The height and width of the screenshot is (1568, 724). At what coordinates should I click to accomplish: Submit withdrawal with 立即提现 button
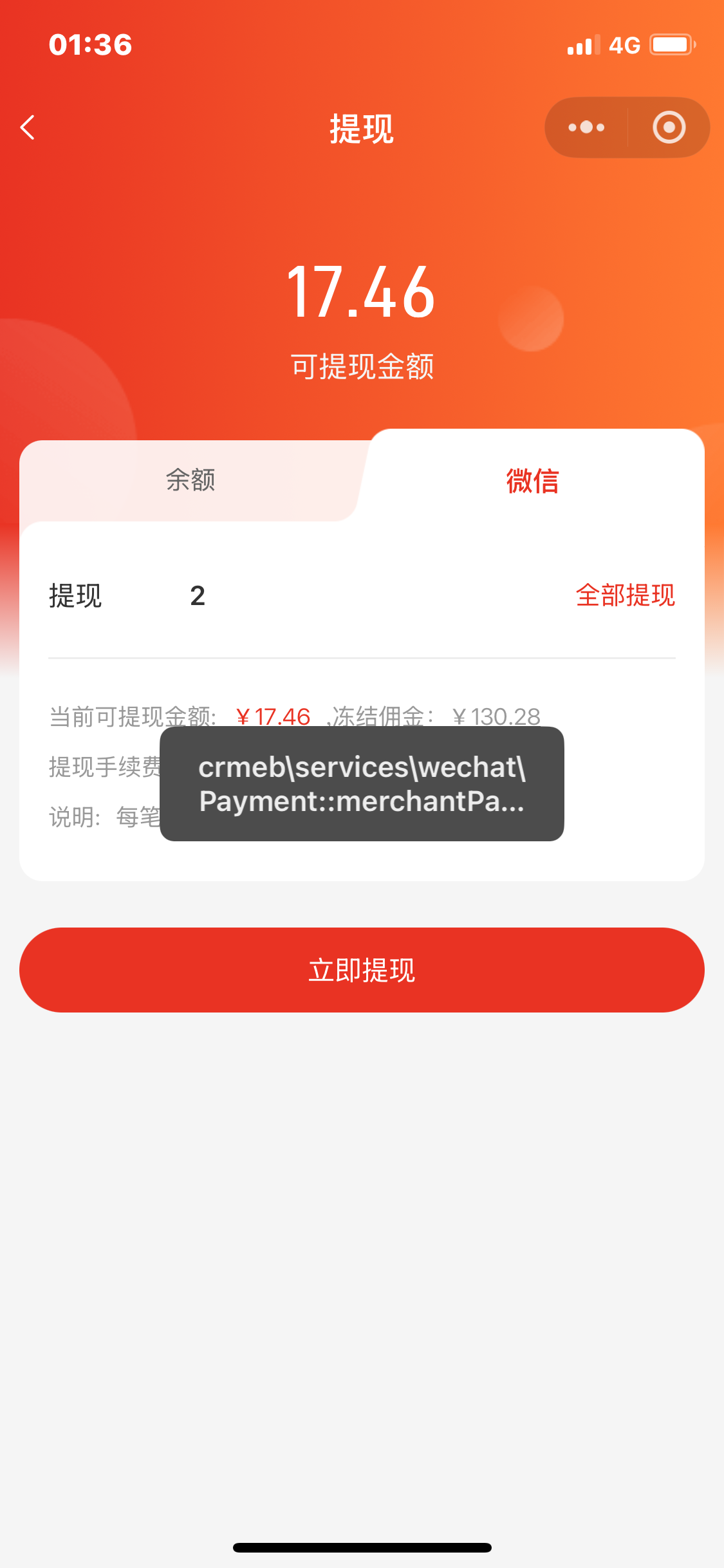click(362, 970)
